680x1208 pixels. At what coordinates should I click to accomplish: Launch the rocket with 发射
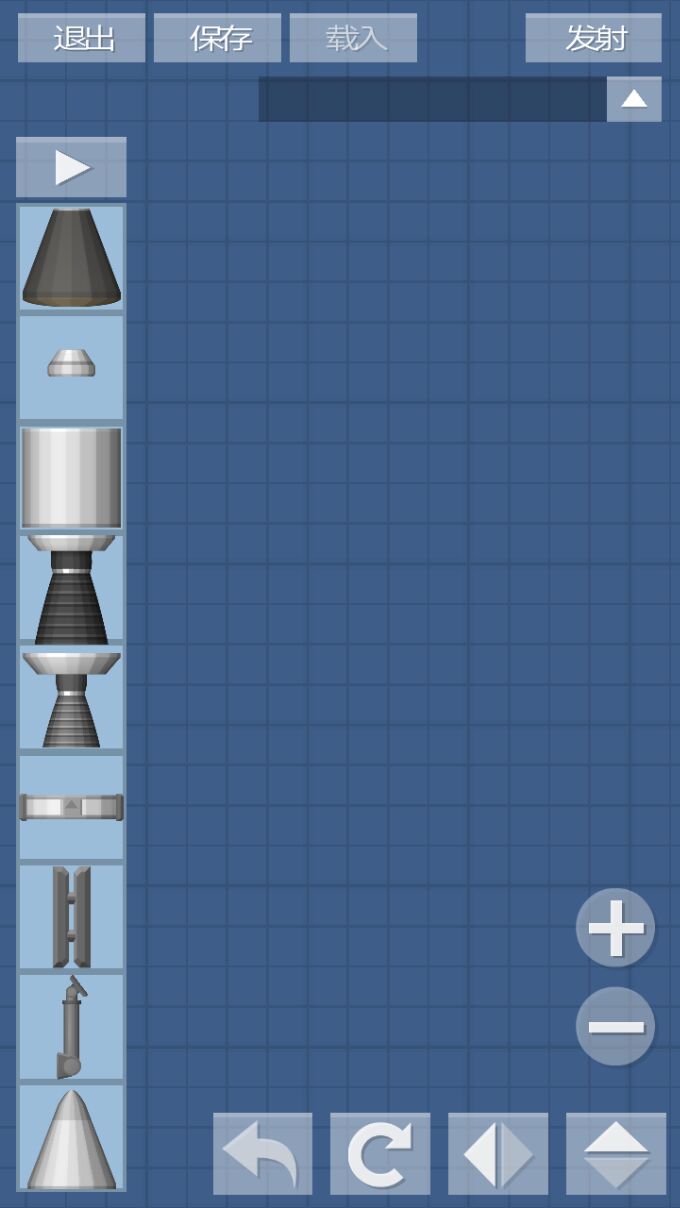(593, 38)
